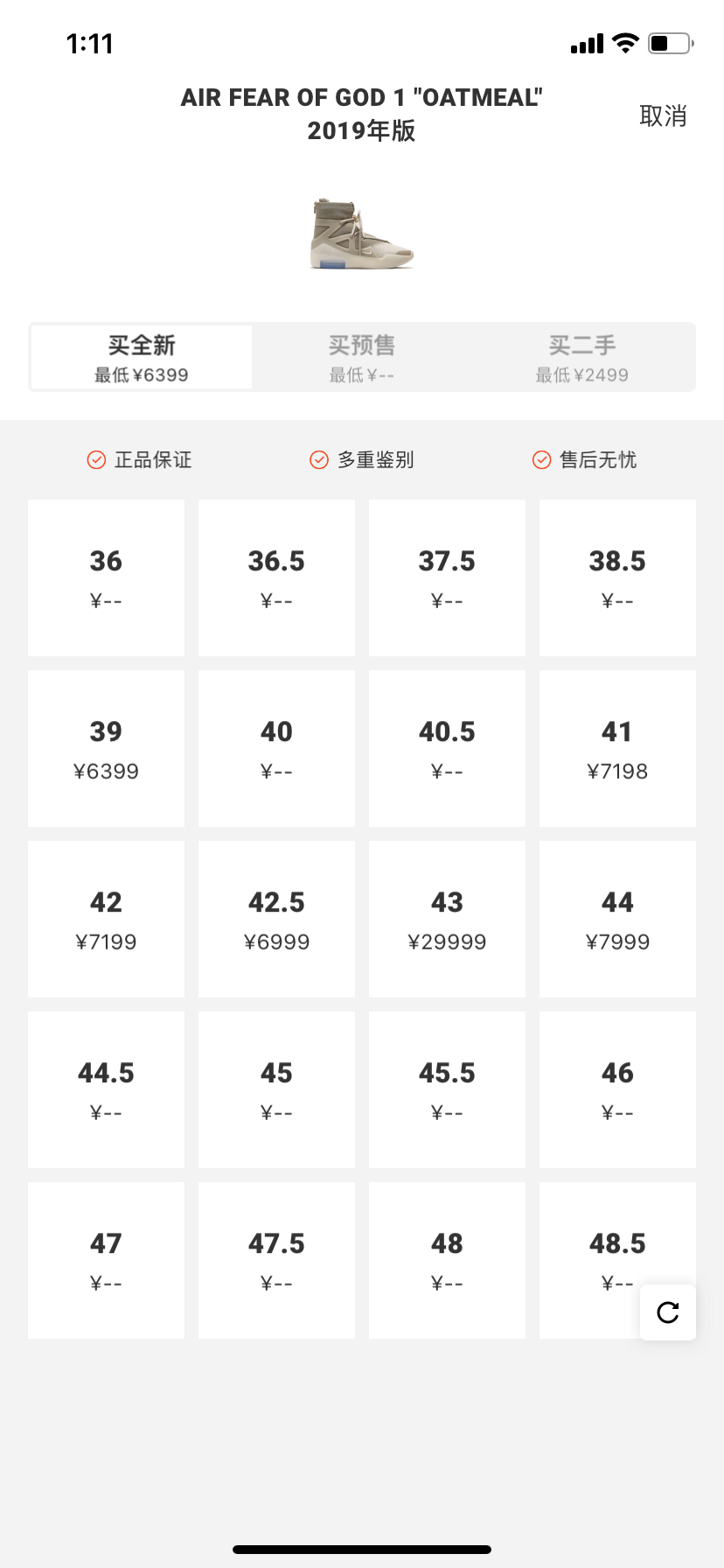Switch to the 买预售 tab
The image size is (724, 1568).
(x=362, y=357)
